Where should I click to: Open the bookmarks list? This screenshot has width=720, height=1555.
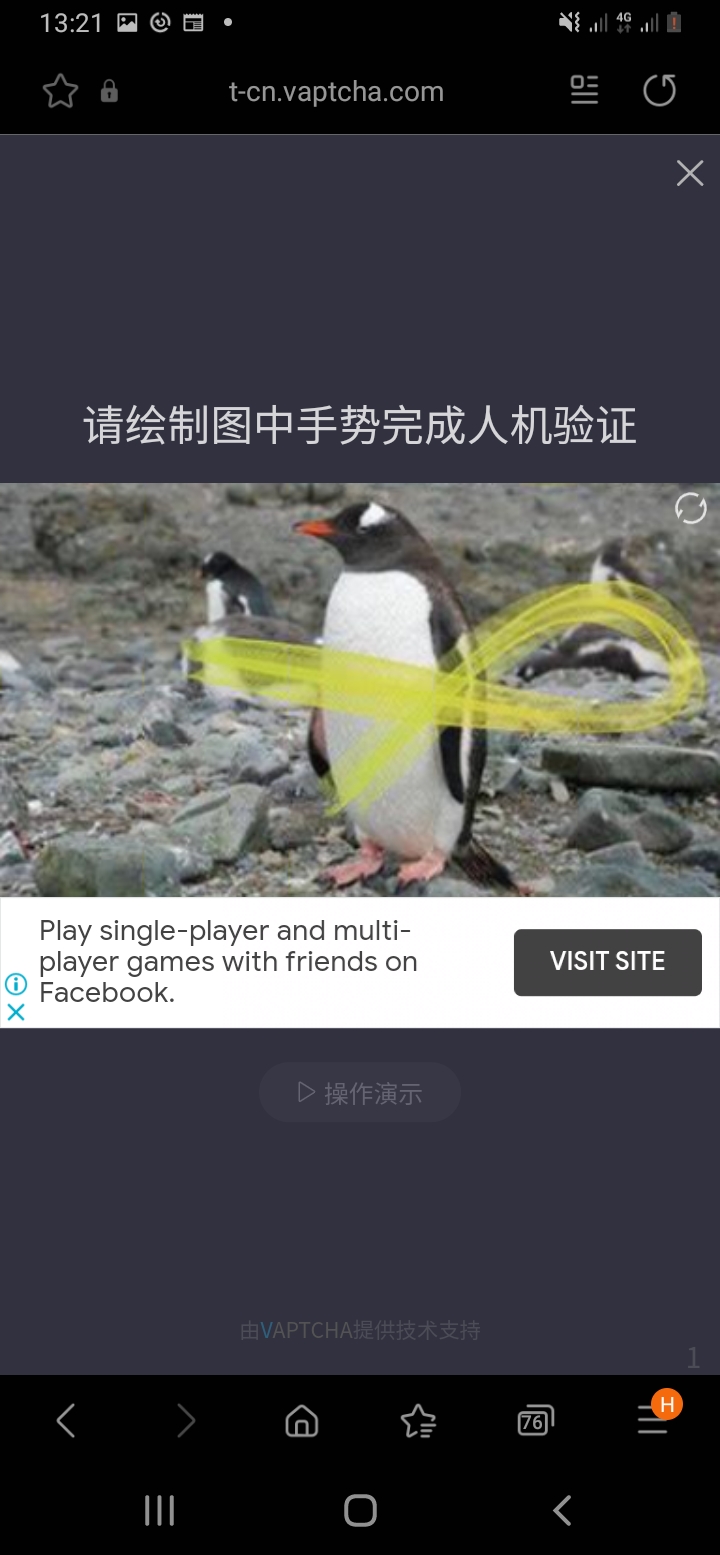[417, 1421]
